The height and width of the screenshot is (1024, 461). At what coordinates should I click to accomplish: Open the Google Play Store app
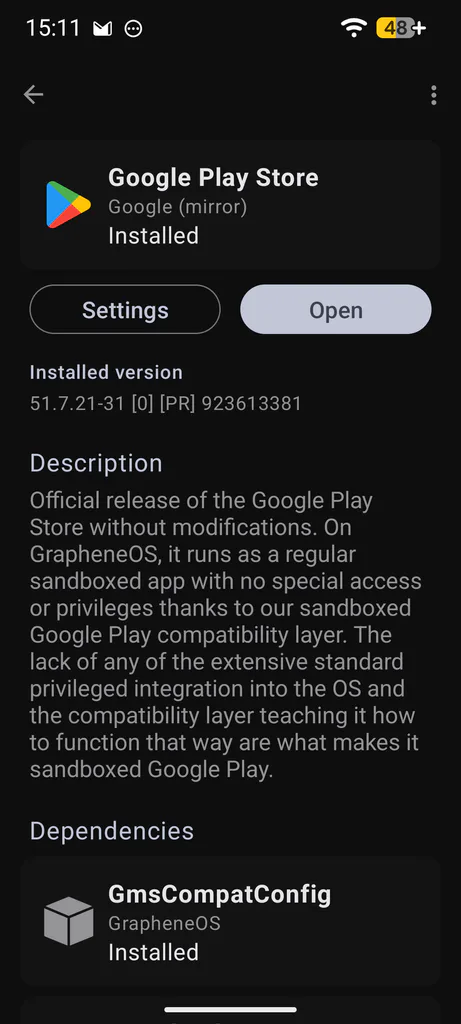coord(336,310)
